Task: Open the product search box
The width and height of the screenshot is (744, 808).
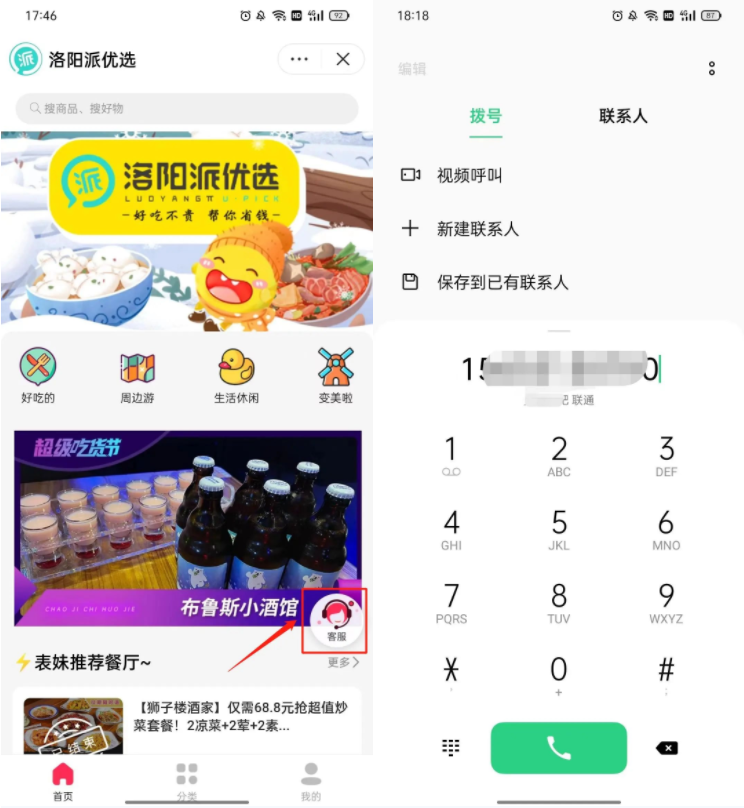Action: coord(187,108)
